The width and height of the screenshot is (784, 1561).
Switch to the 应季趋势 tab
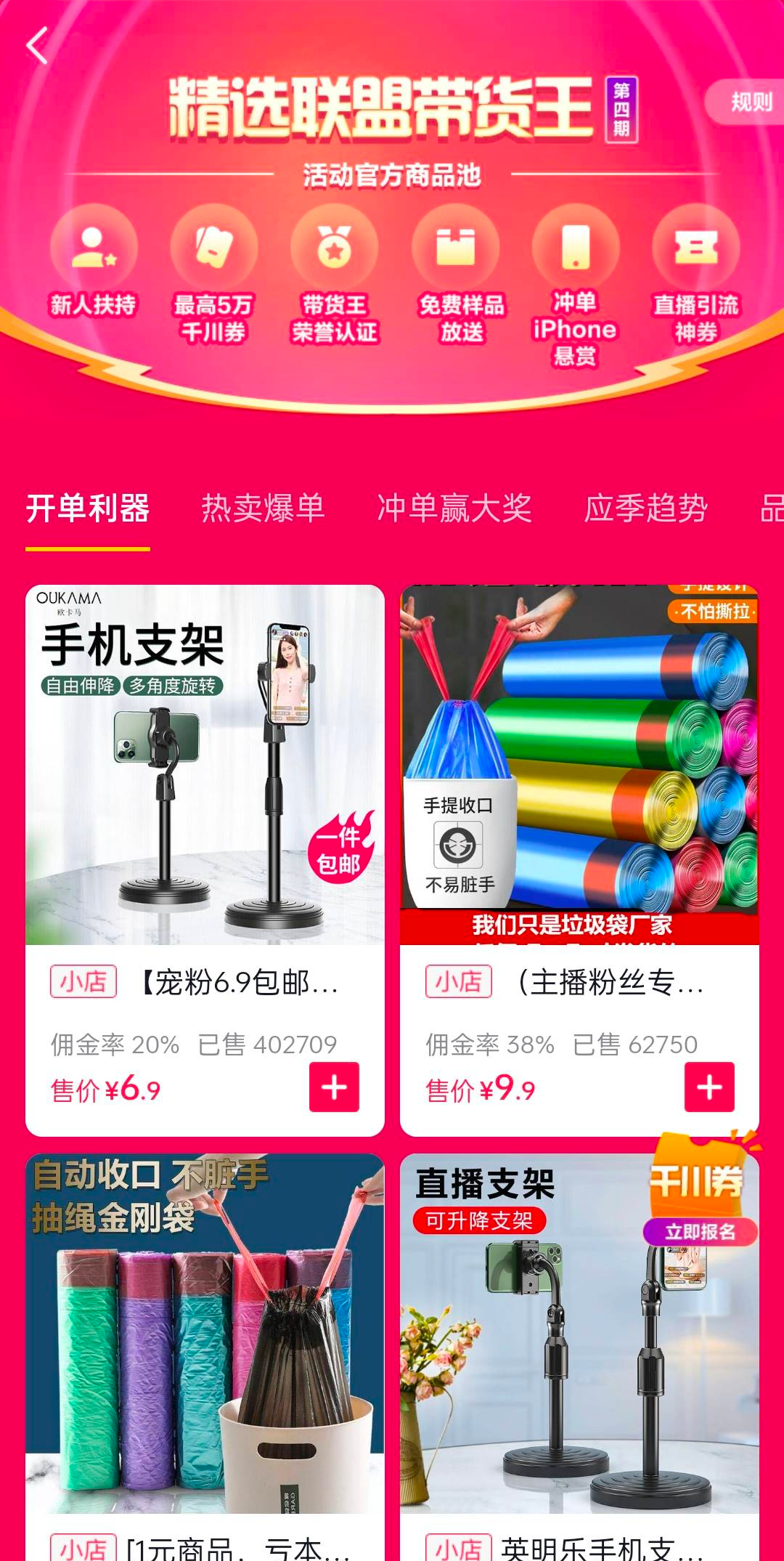click(x=646, y=508)
